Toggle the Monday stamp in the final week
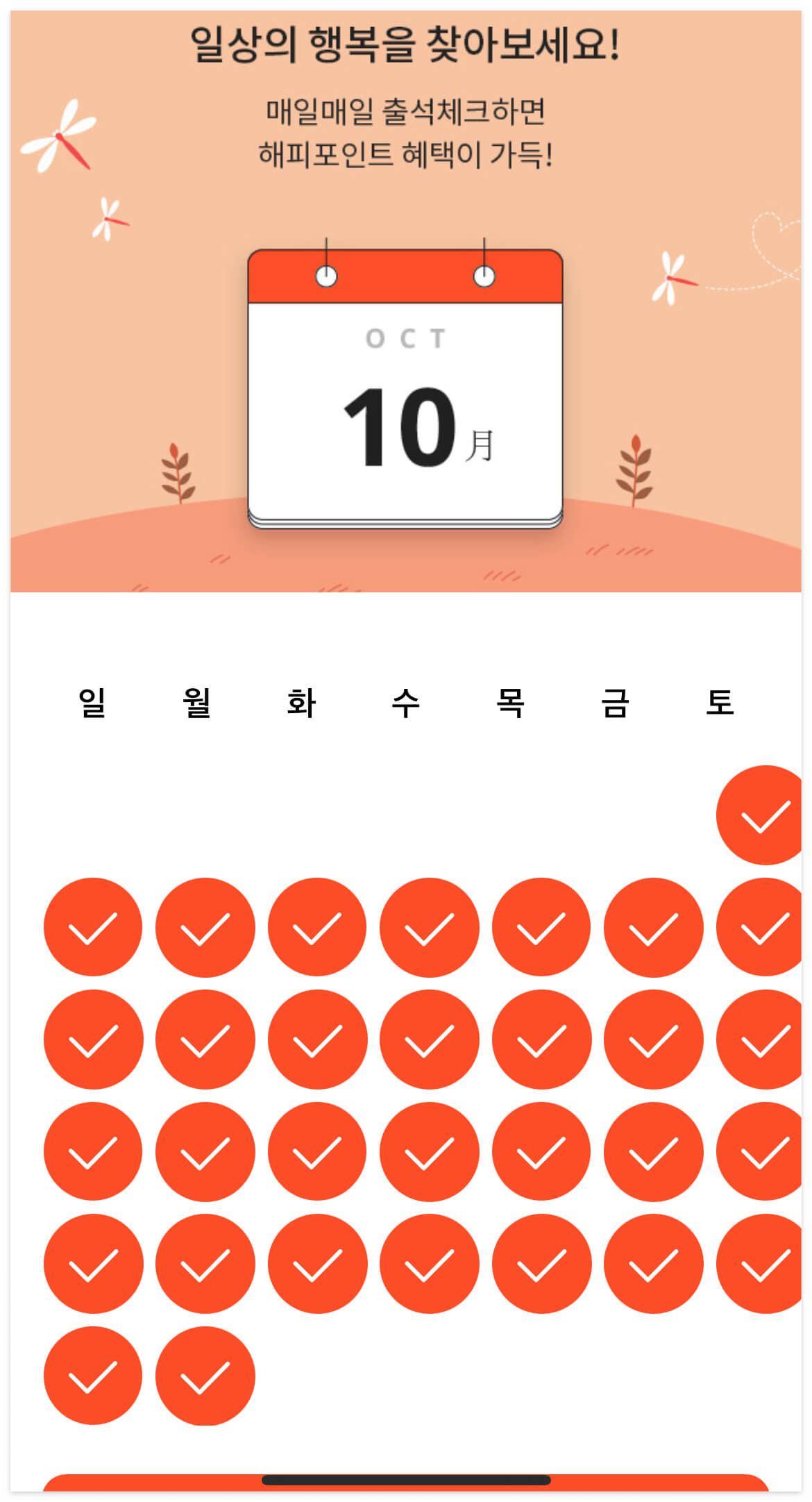 [204, 1376]
